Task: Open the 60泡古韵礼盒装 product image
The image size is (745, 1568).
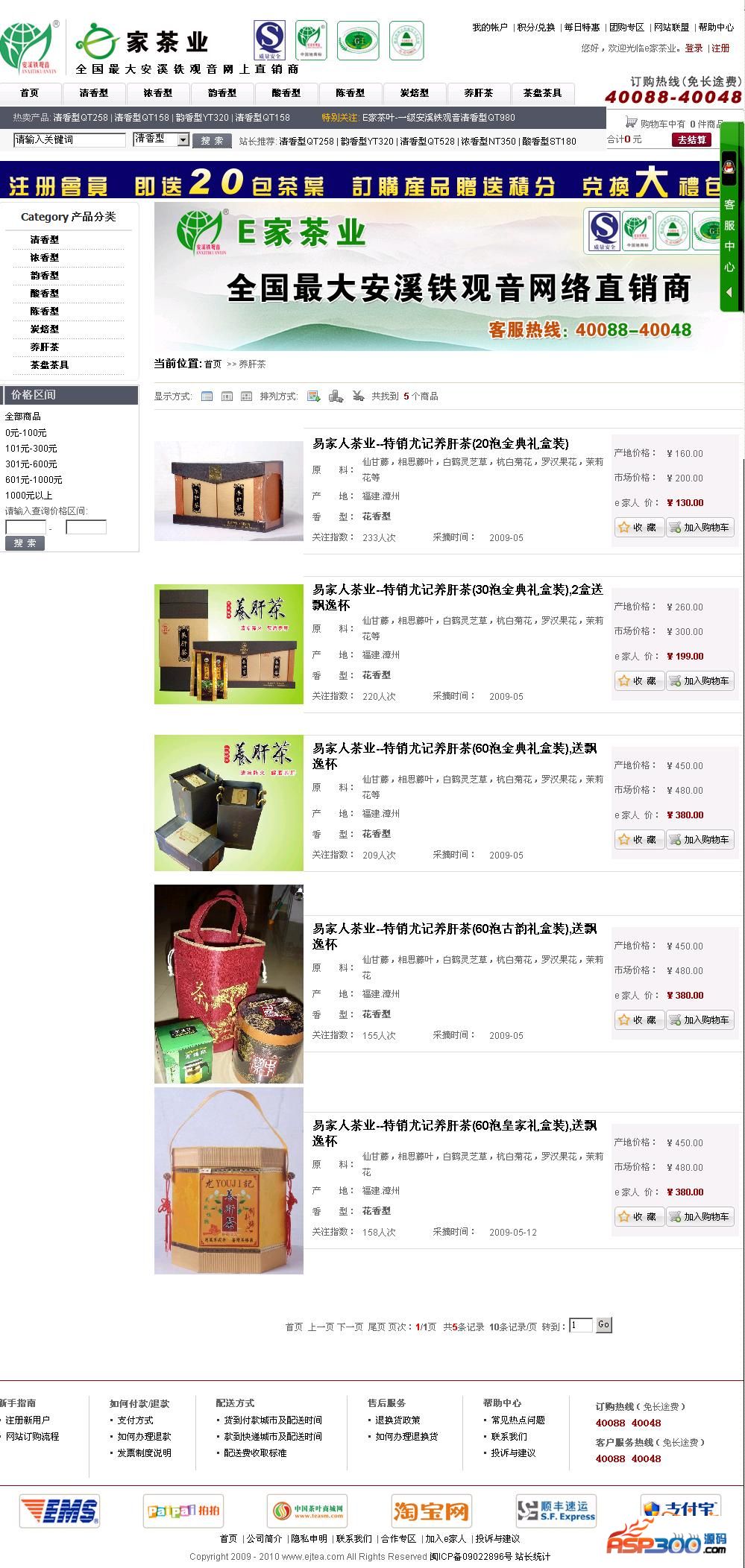Action: pyautogui.click(x=229, y=984)
